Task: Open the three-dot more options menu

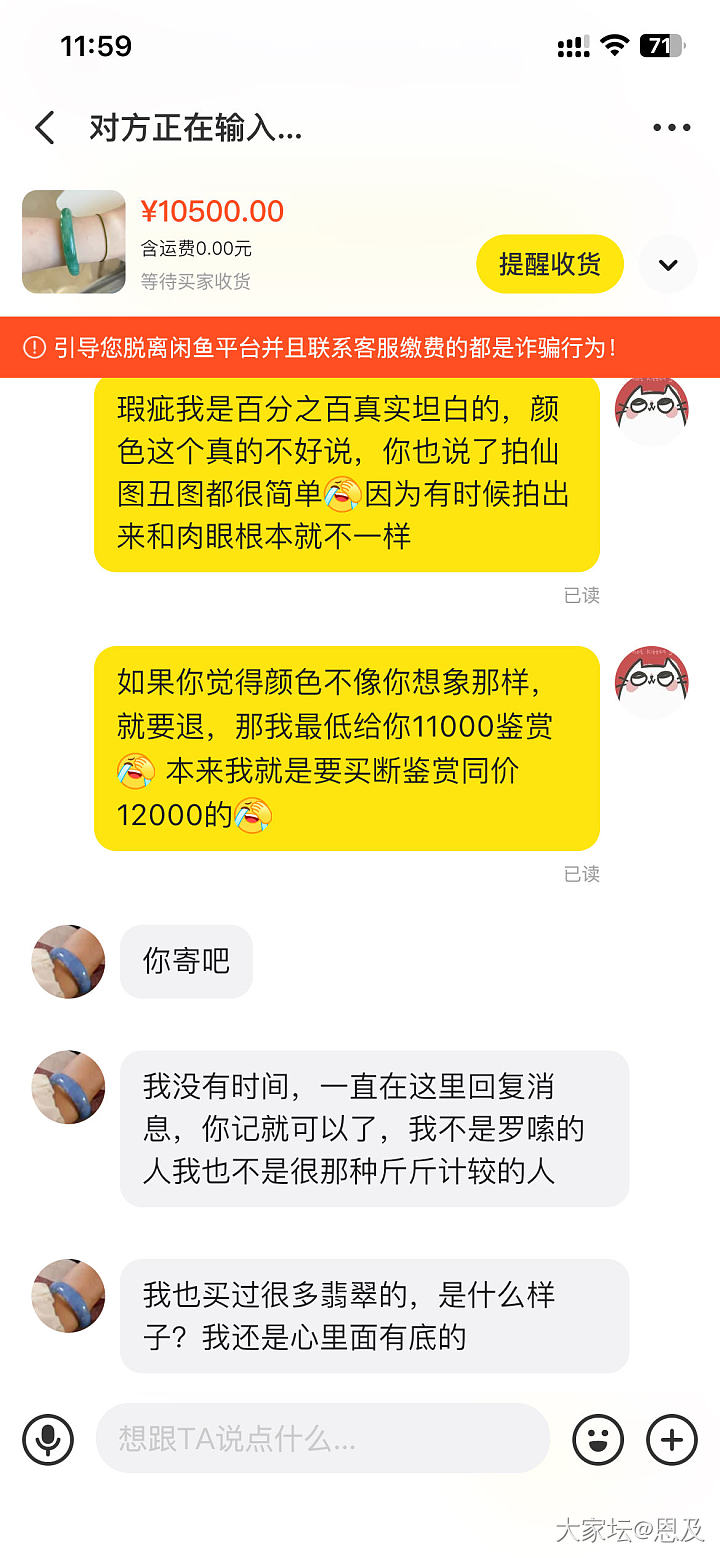Action: coord(671,128)
